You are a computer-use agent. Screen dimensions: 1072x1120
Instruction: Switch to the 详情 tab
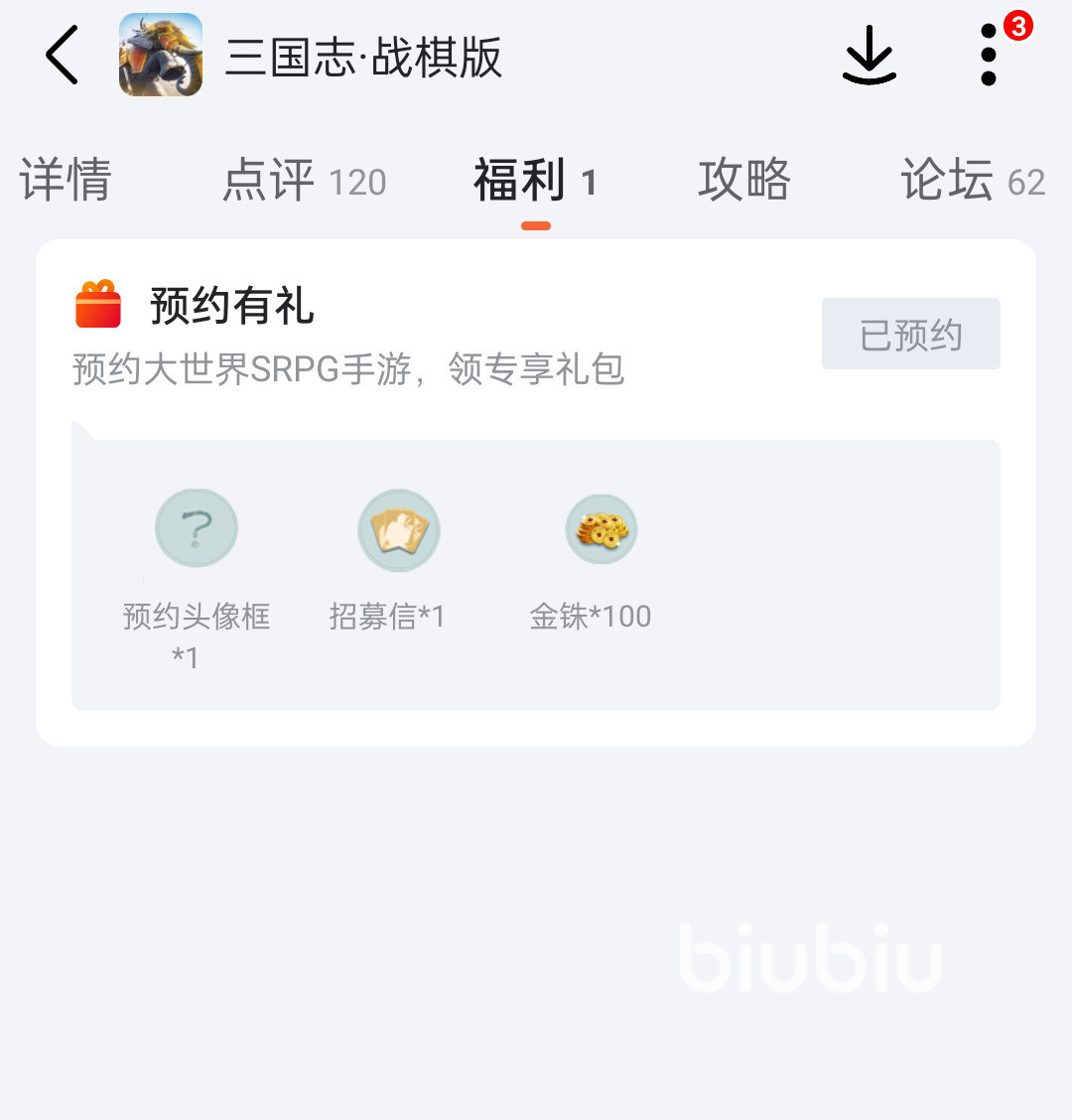point(66,181)
